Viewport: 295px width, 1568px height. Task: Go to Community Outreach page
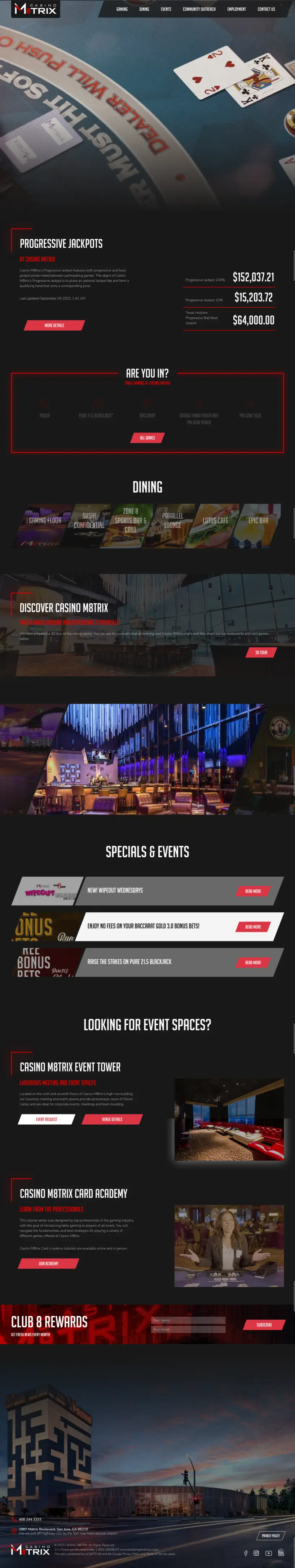click(199, 9)
